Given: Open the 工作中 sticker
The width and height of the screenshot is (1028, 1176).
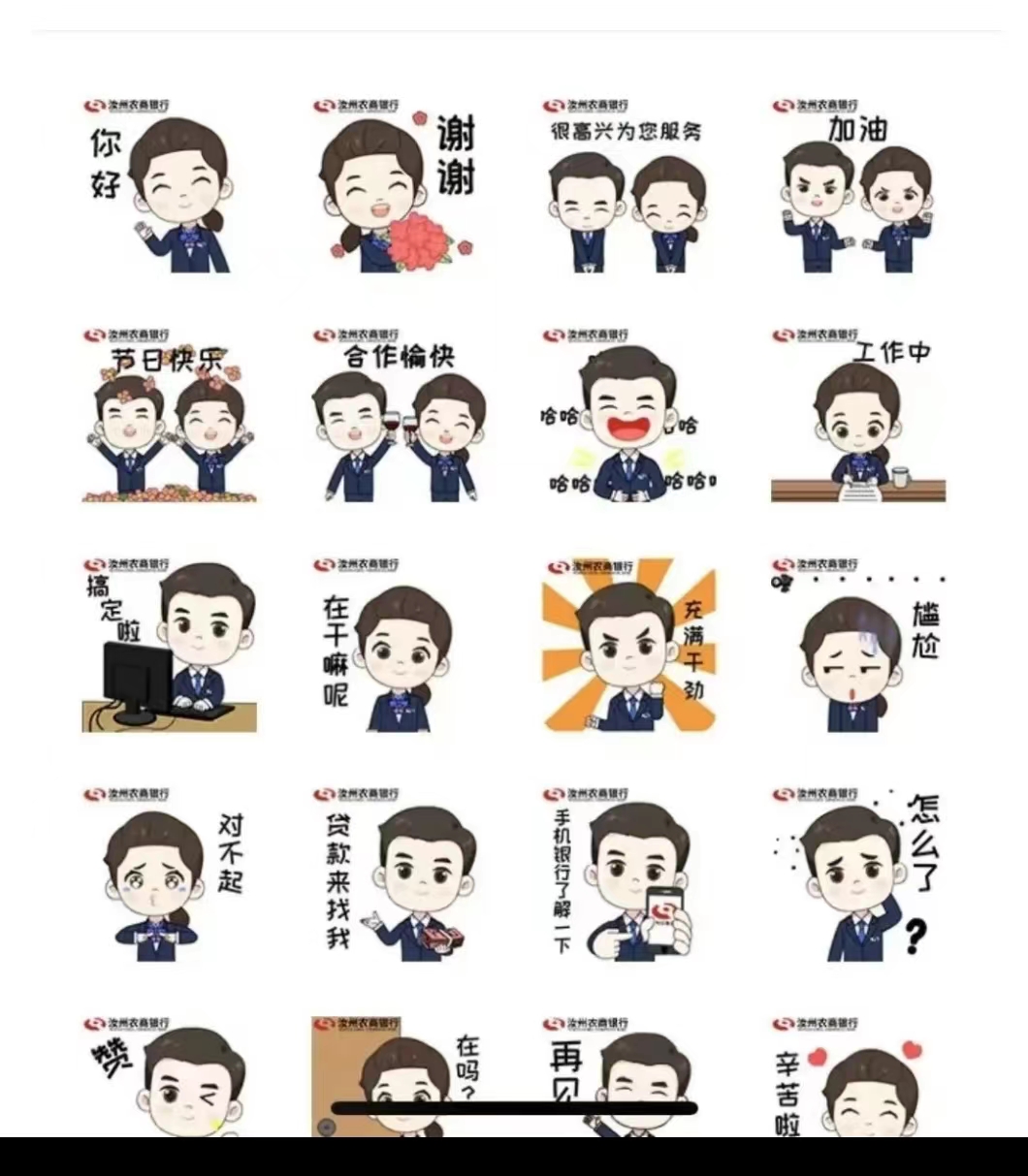Looking at the screenshot, I should [x=858, y=416].
